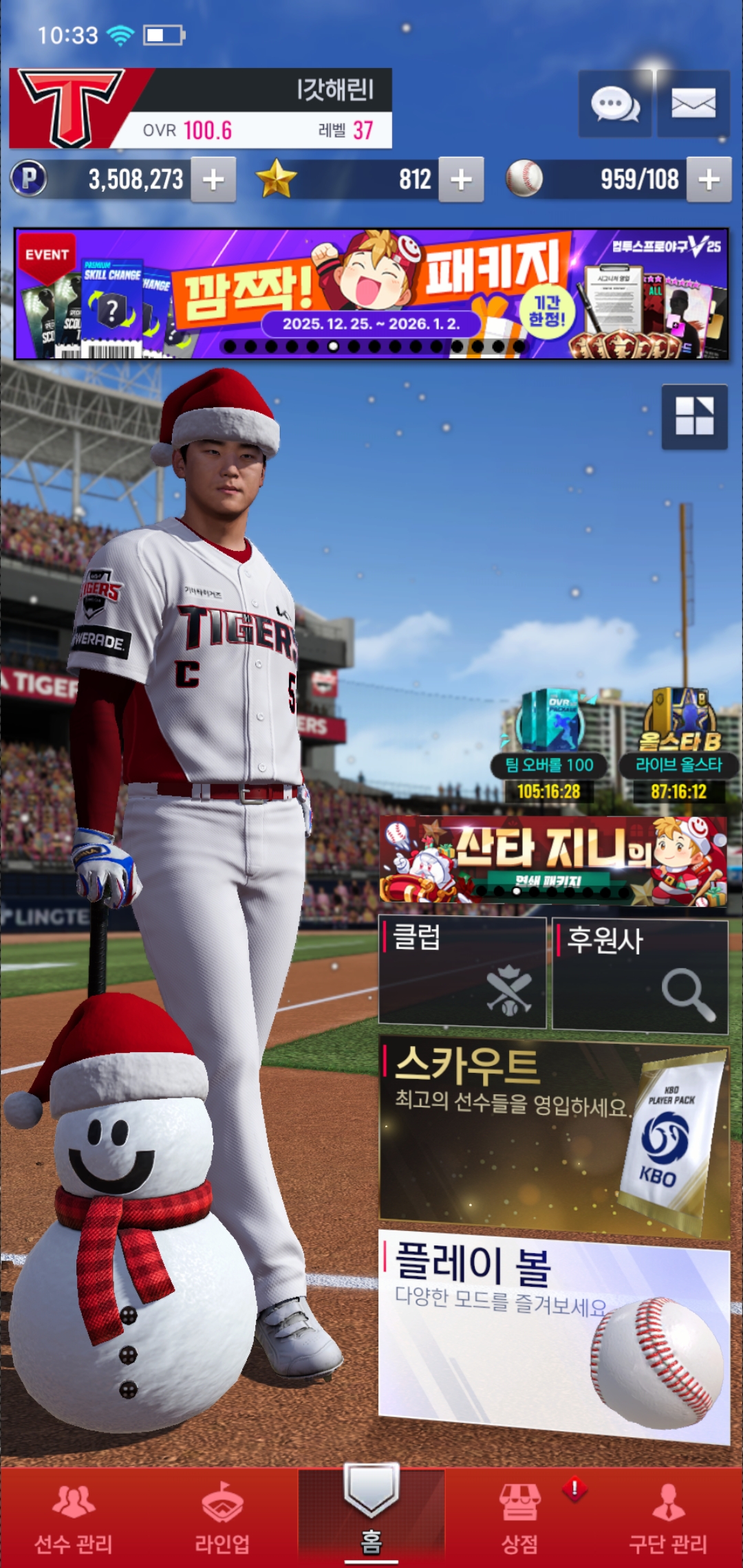This screenshot has height=1568, width=743.
Task: Switch to the 선수 관리 tab
Action: click(74, 1520)
